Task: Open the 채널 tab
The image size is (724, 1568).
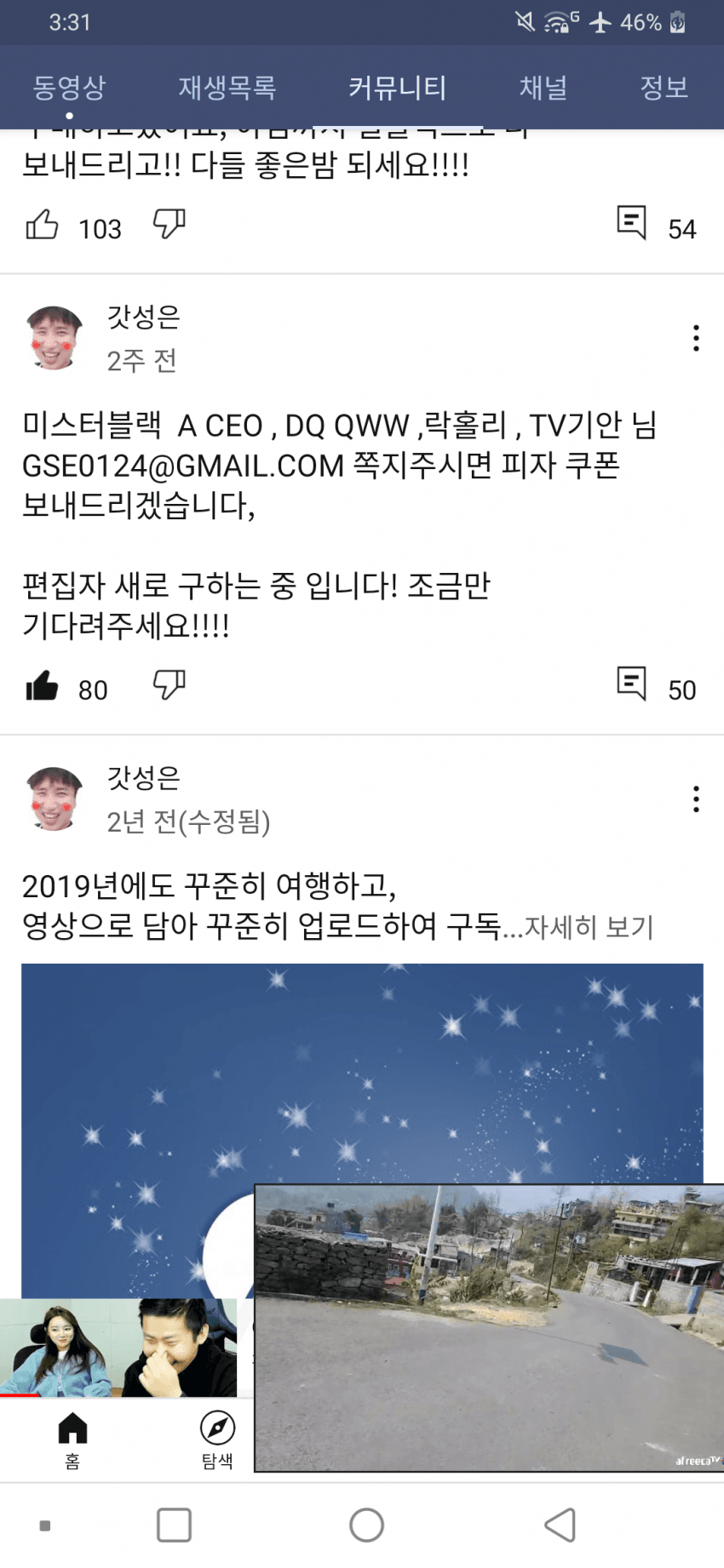Action: point(543,88)
